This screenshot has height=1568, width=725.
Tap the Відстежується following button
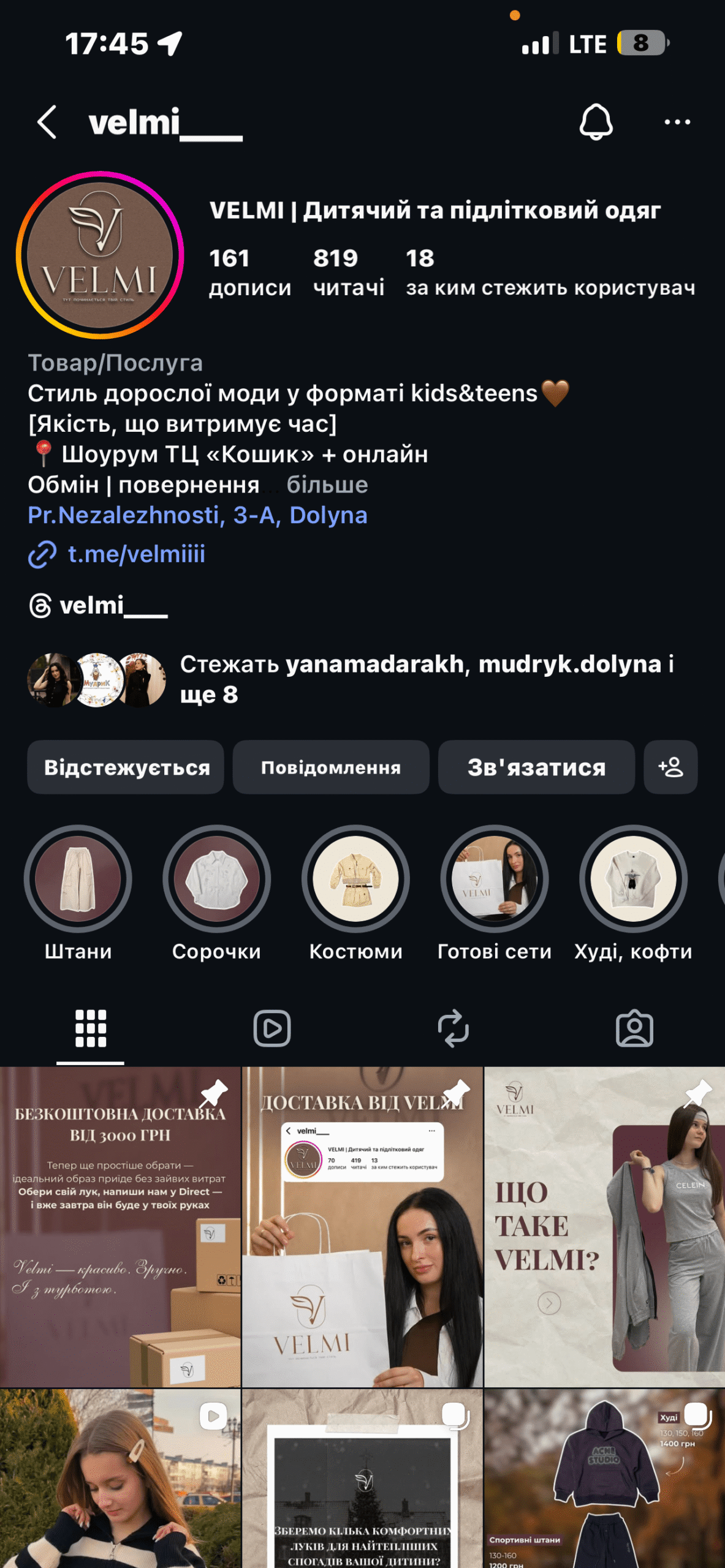coord(126,767)
